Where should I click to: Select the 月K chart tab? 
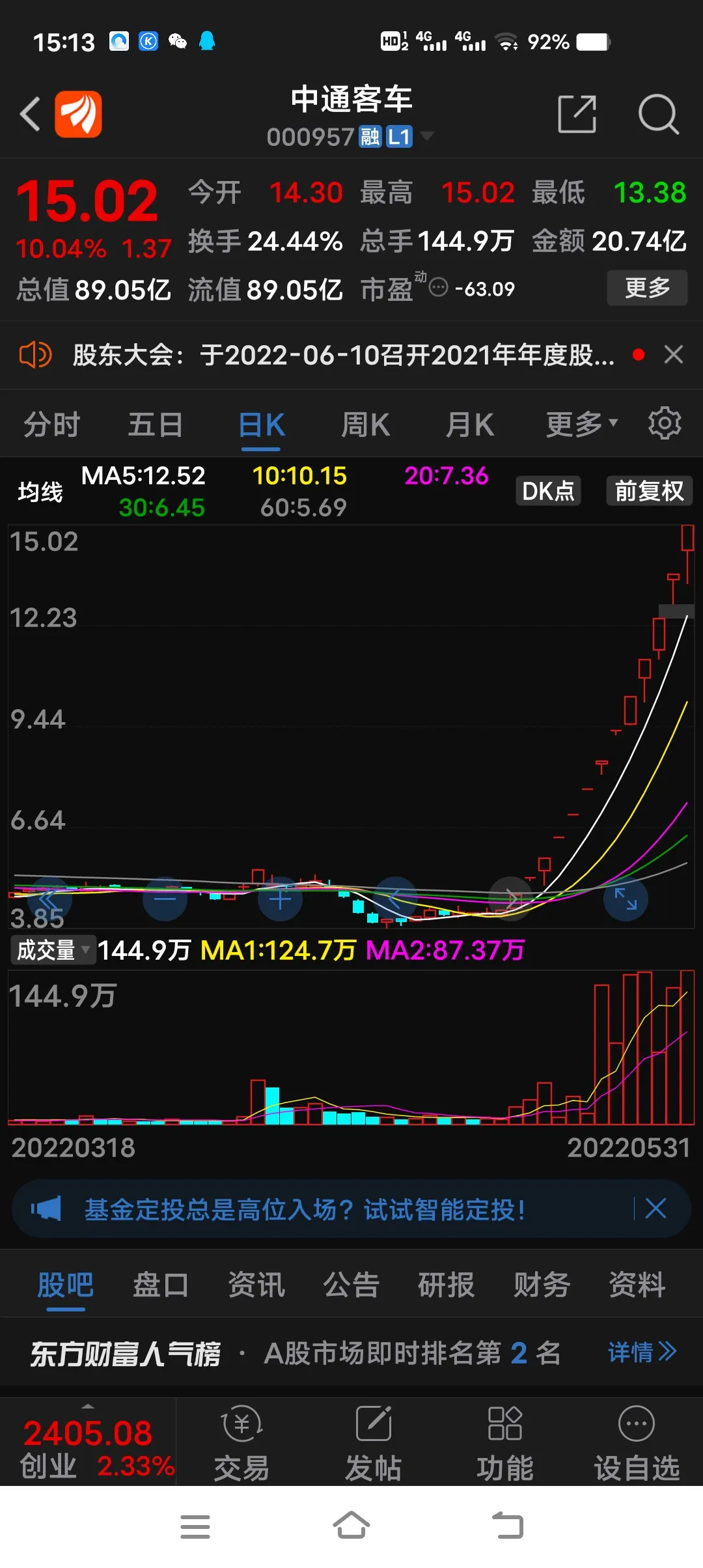coord(469,425)
